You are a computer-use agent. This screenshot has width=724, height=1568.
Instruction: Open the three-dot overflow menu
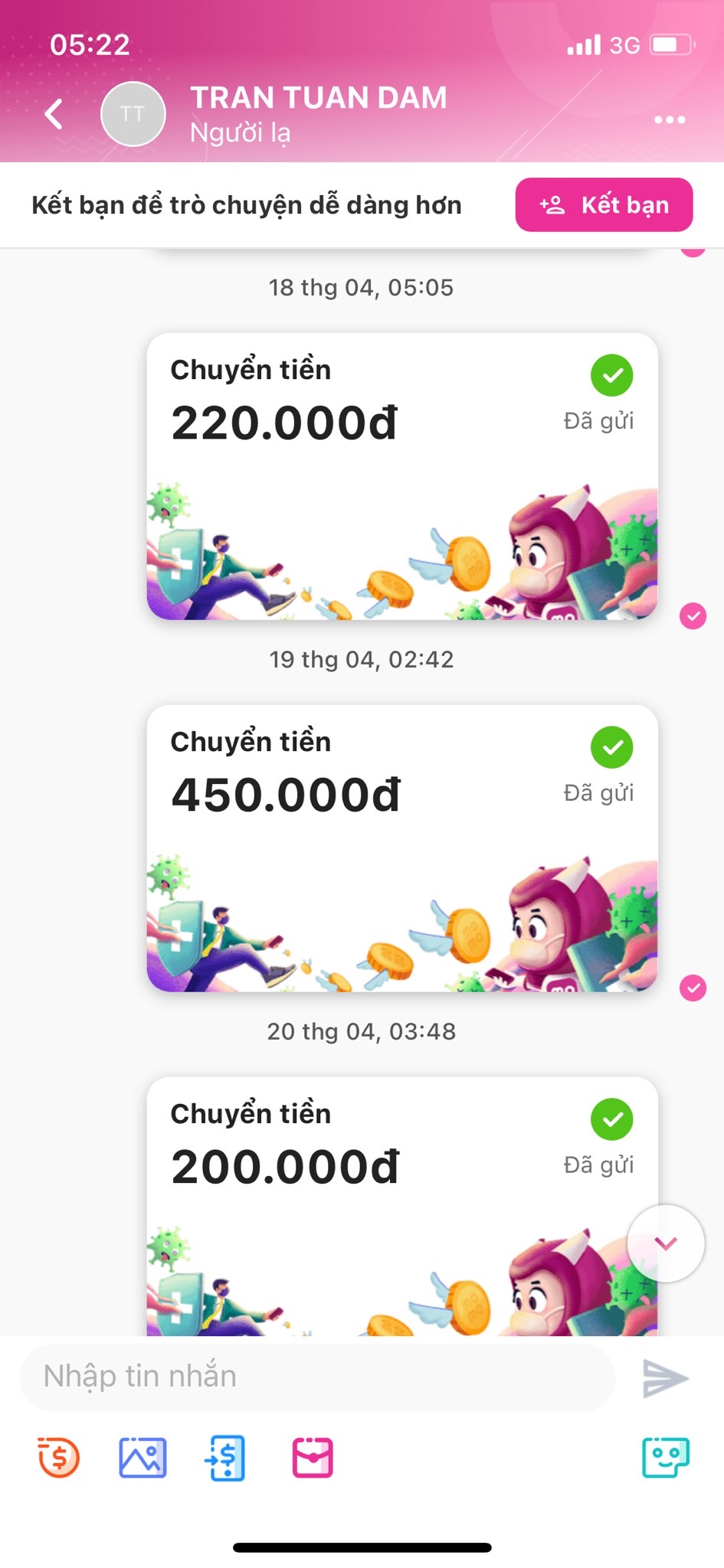pyautogui.click(x=669, y=119)
